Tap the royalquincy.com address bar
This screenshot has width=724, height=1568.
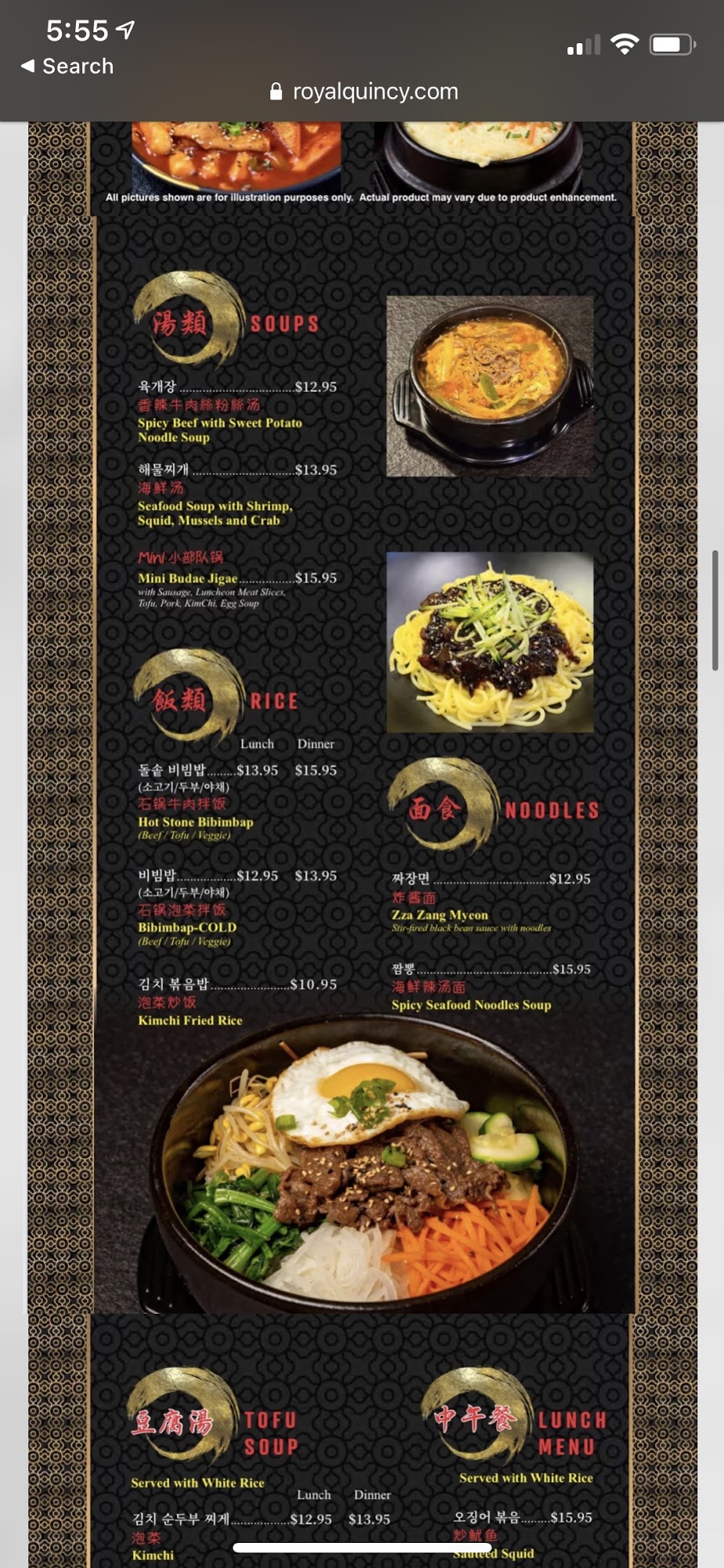pos(364,92)
